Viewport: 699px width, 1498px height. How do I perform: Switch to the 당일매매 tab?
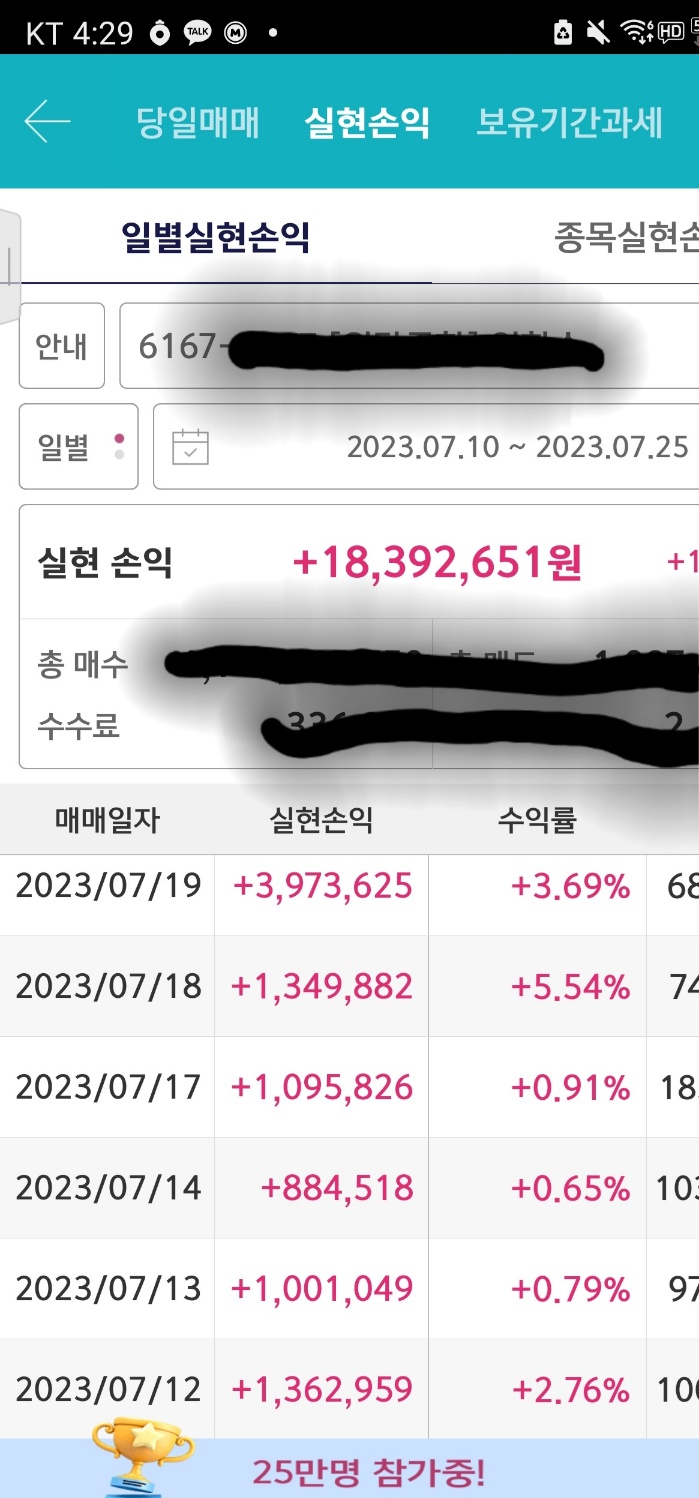[x=198, y=123]
